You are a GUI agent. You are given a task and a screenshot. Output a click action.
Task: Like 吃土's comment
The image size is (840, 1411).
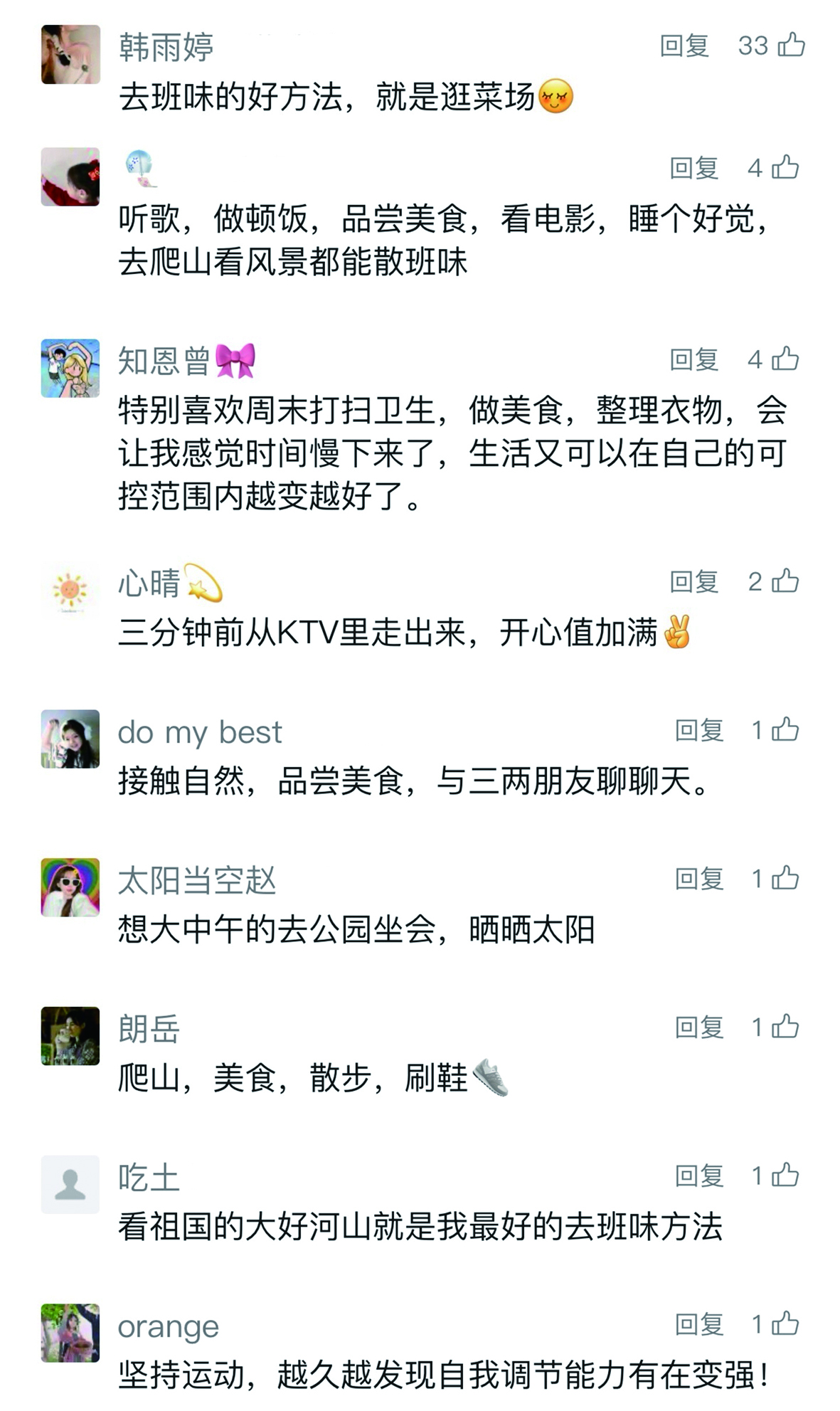785,1175
